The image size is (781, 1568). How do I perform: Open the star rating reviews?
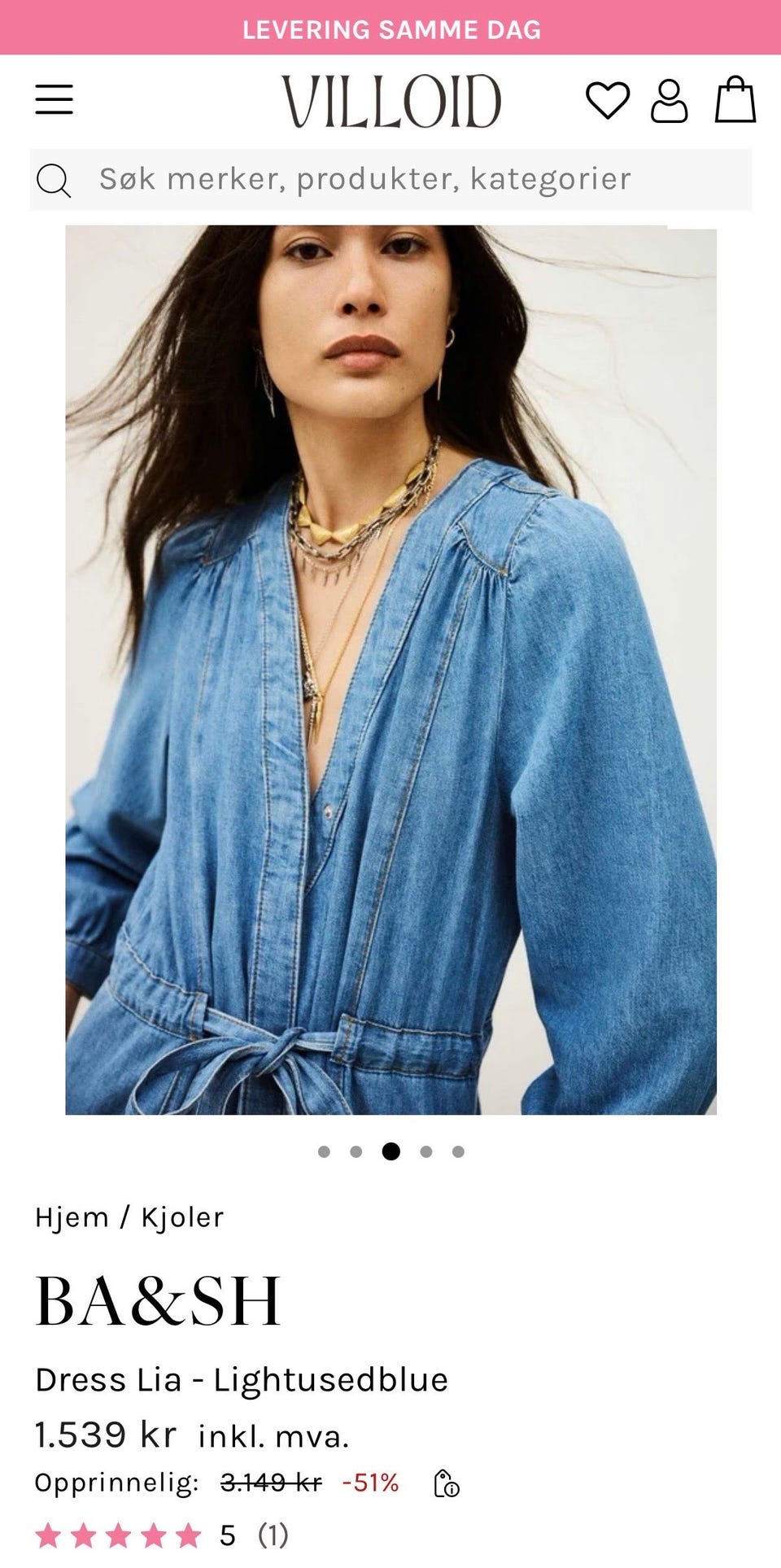click(162, 1535)
